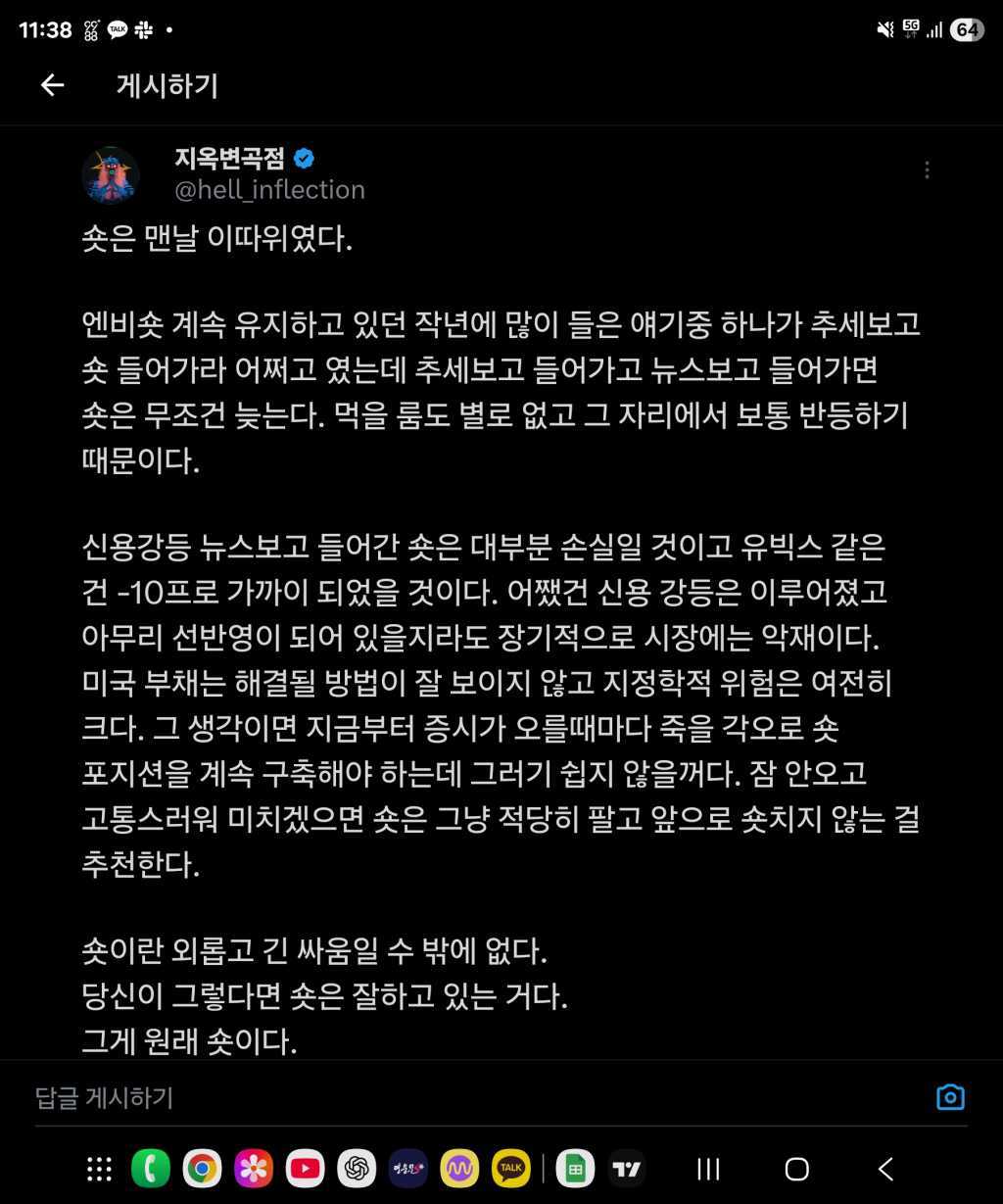Open the ChatGPT app in the taskbar
The image size is (1003, 1204).
click(x=357, y=1169)
